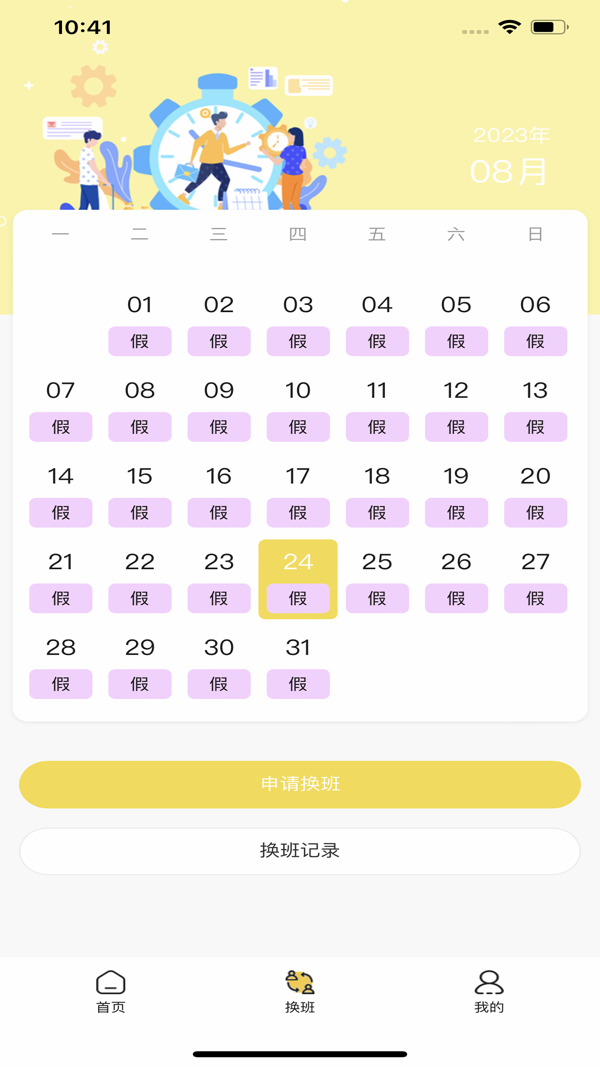Viewport: 600px width, 1067px height.
Task: Choose date 12 in the calendar
Action: (456, 408)
